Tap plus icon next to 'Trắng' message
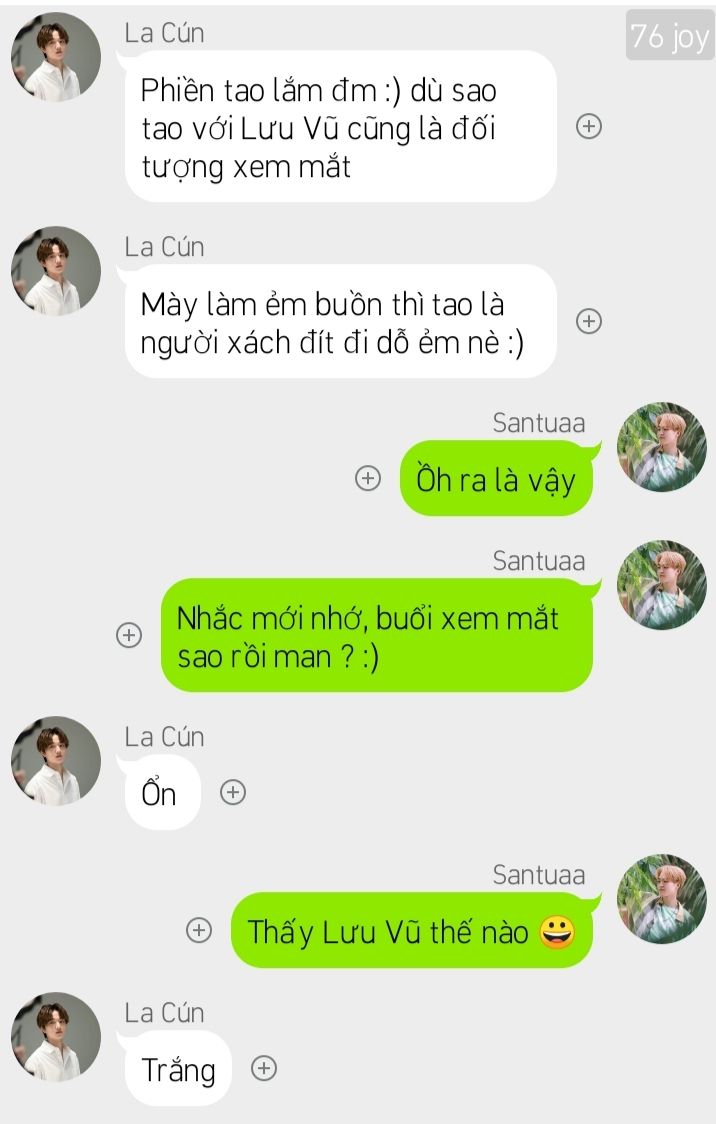The height and width of the screenshot is (1124, 716). (263, 1068)
